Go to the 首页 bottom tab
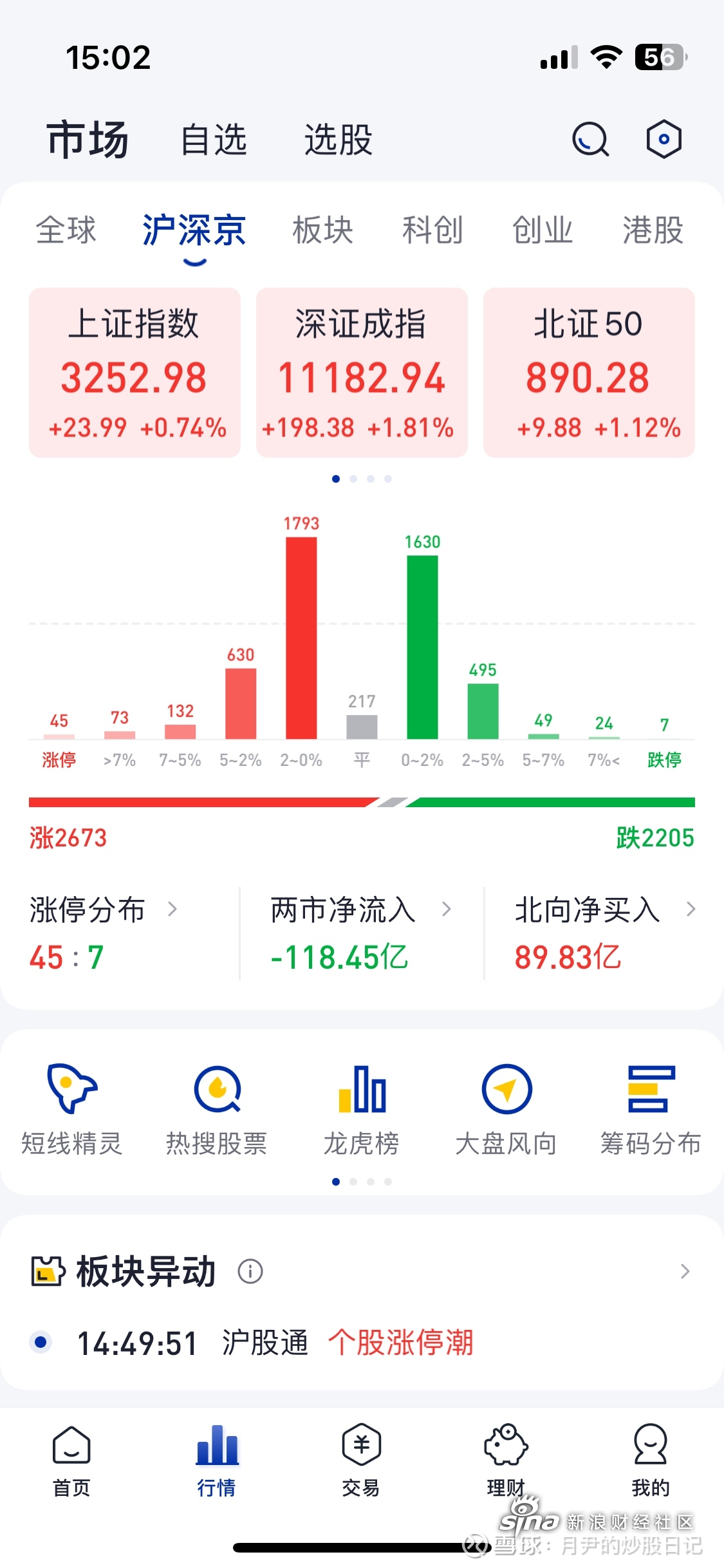Screen dimensions: 724x1568 71,1460
